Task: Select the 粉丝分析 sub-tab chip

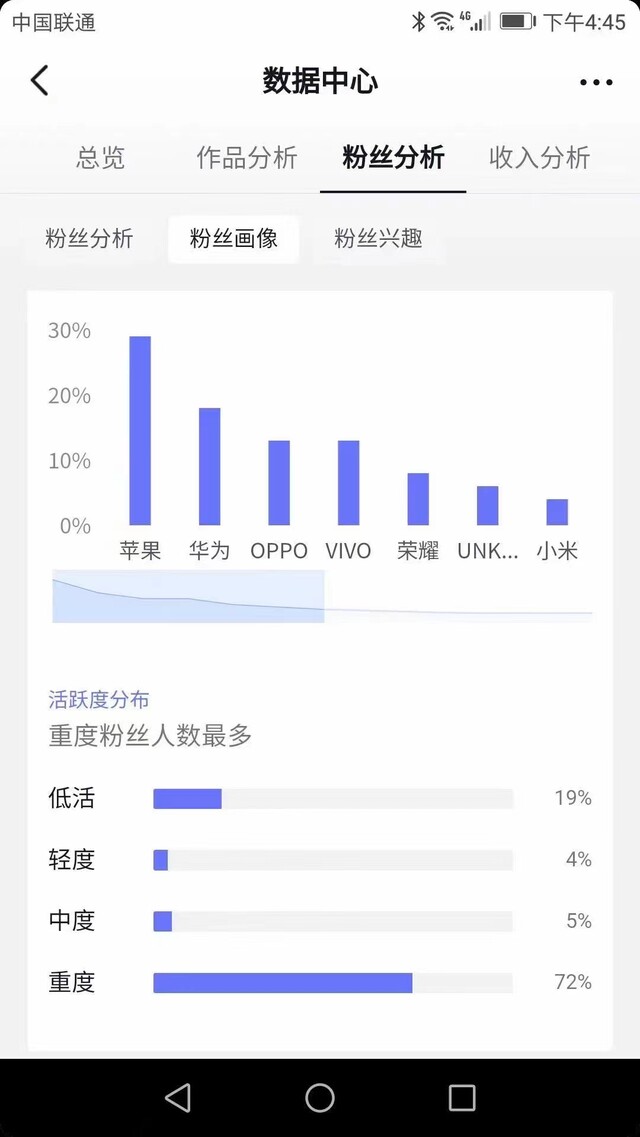Action: [89, 239]
